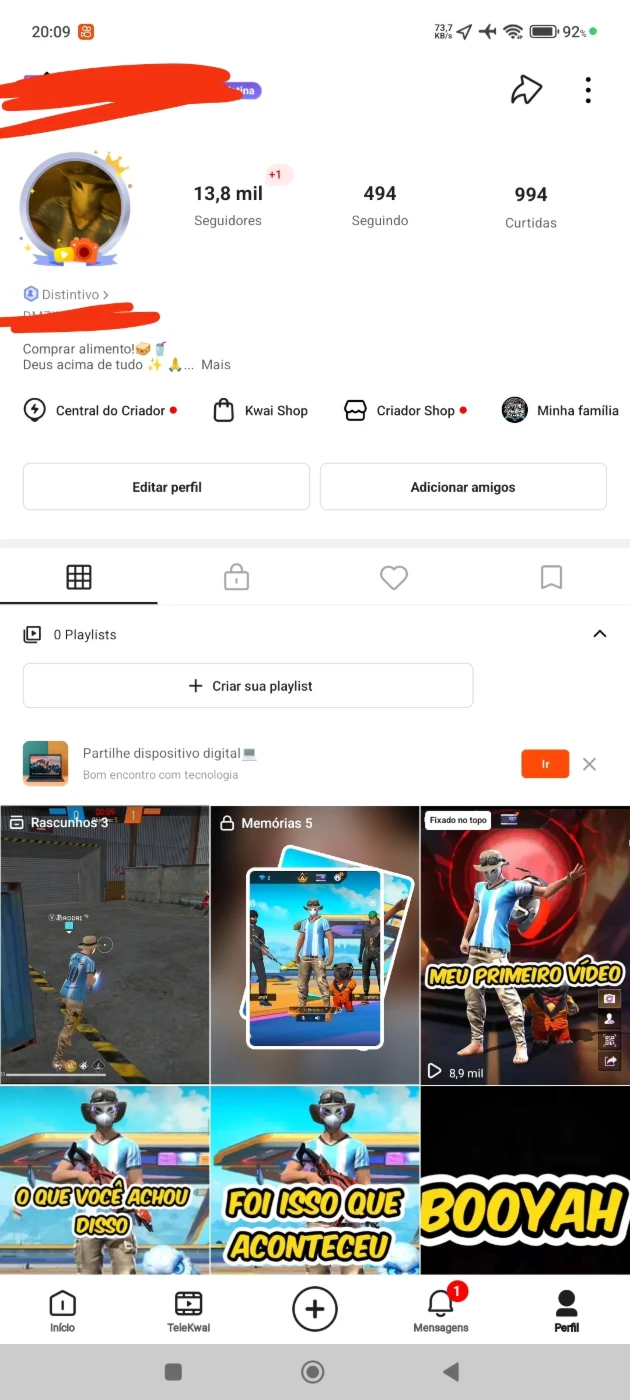Switch to the private videos lock tab
This screenshot has height=1400, width=630.
[236, 577]
